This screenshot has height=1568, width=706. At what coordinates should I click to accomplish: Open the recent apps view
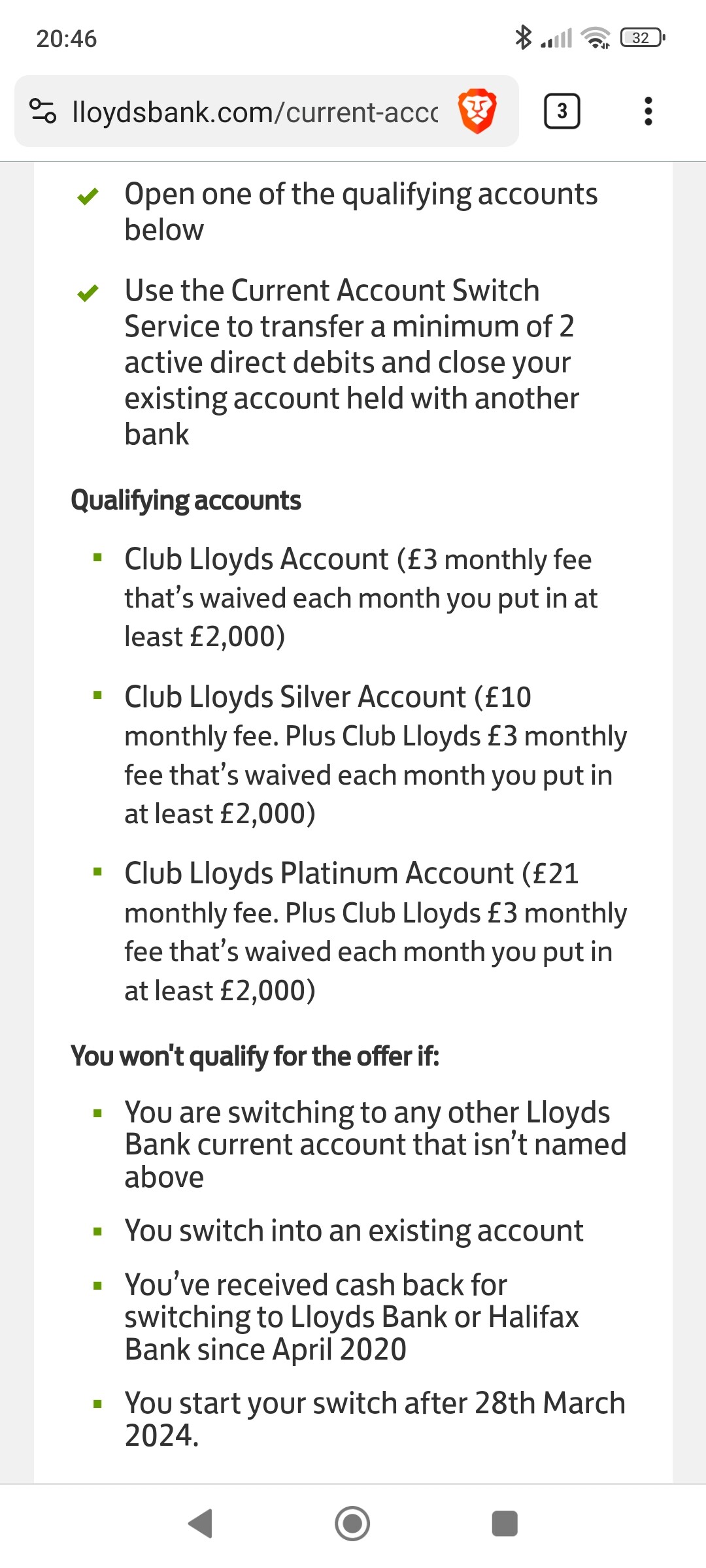pyautogui.click(x=505, y=1524)
